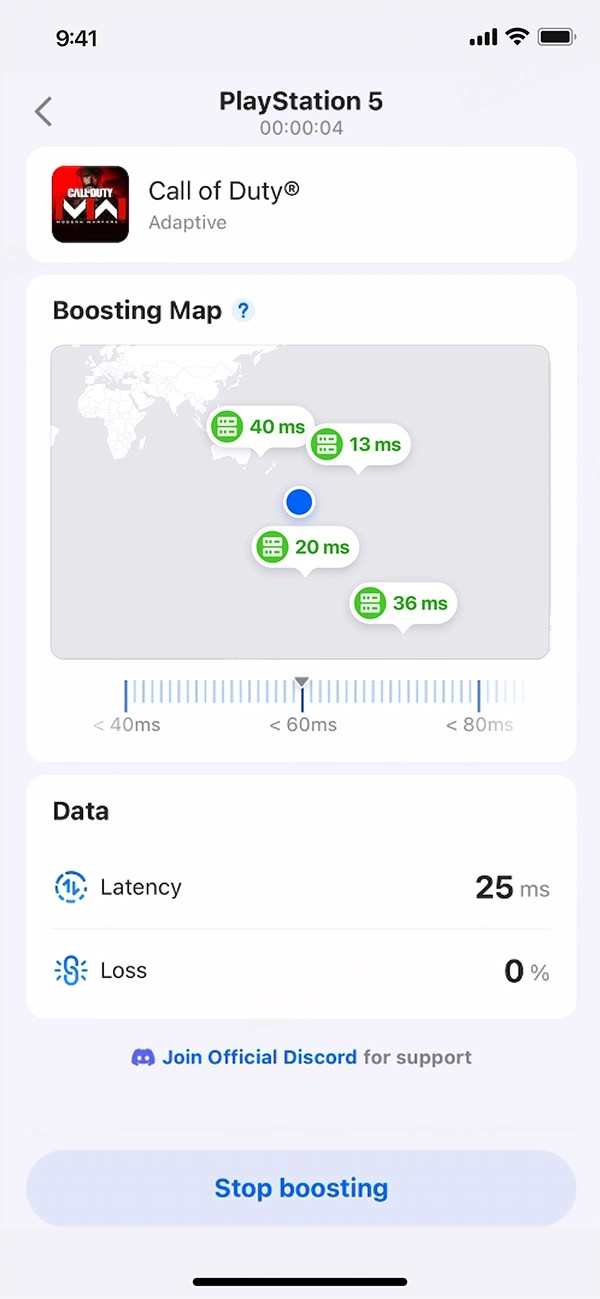600x1299 pixels.
Task: Open the Join Official Discord link
Action: click(x=259, y=1057)
